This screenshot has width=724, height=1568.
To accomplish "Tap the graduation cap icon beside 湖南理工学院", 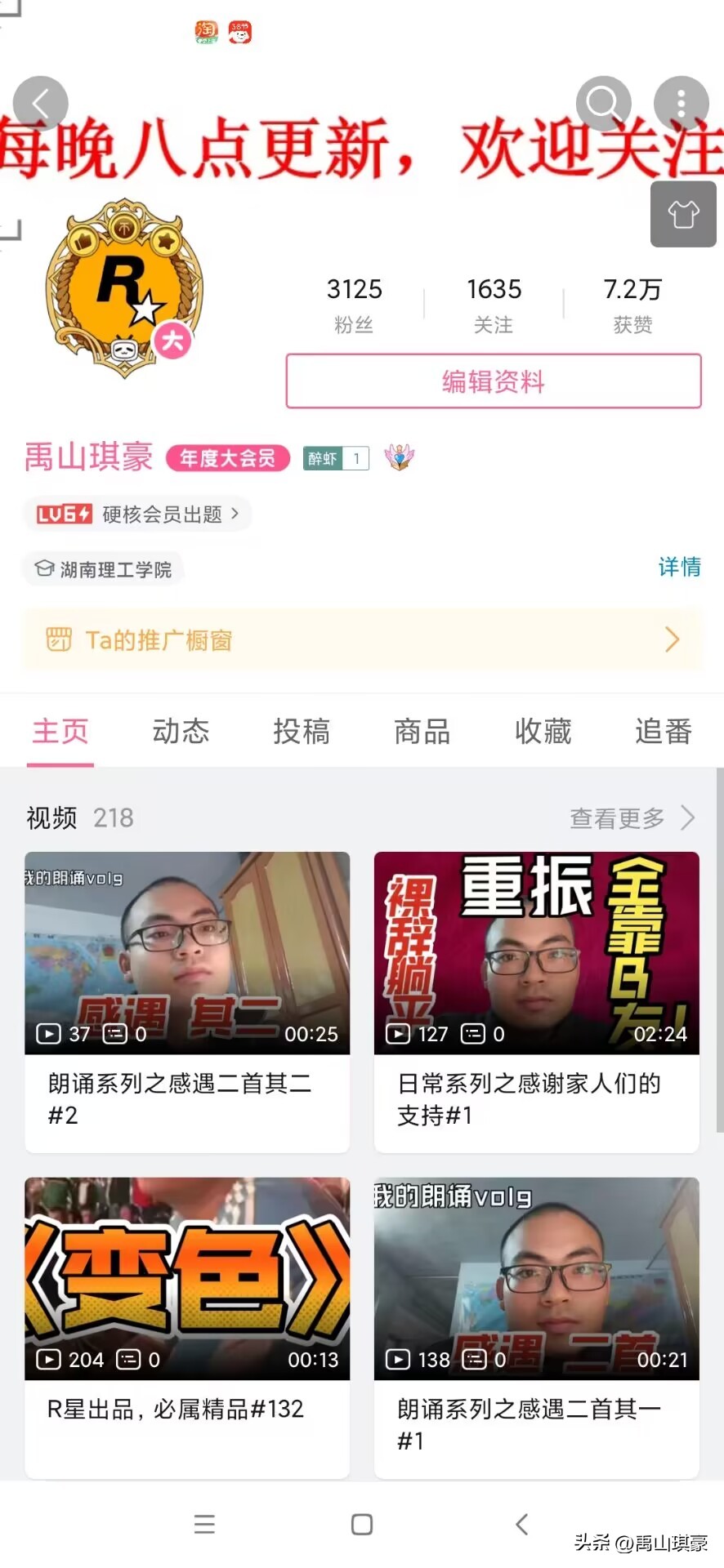I will tap(45, 568).
